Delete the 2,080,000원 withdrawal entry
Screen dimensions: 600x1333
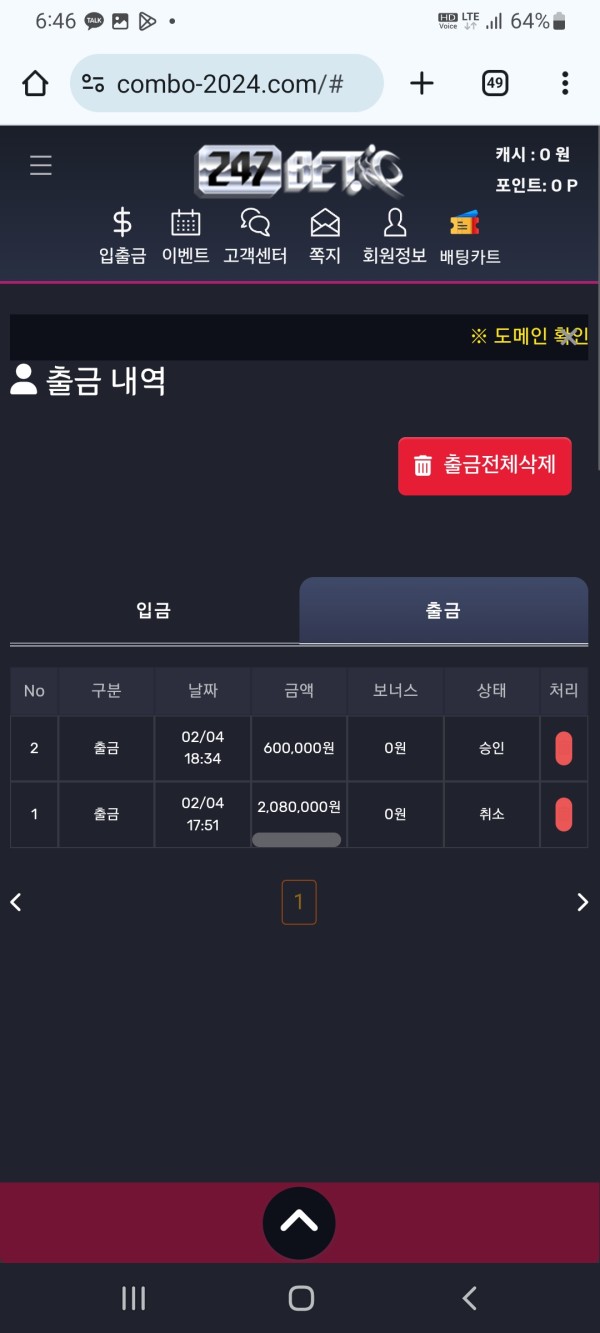pos(563,814)
